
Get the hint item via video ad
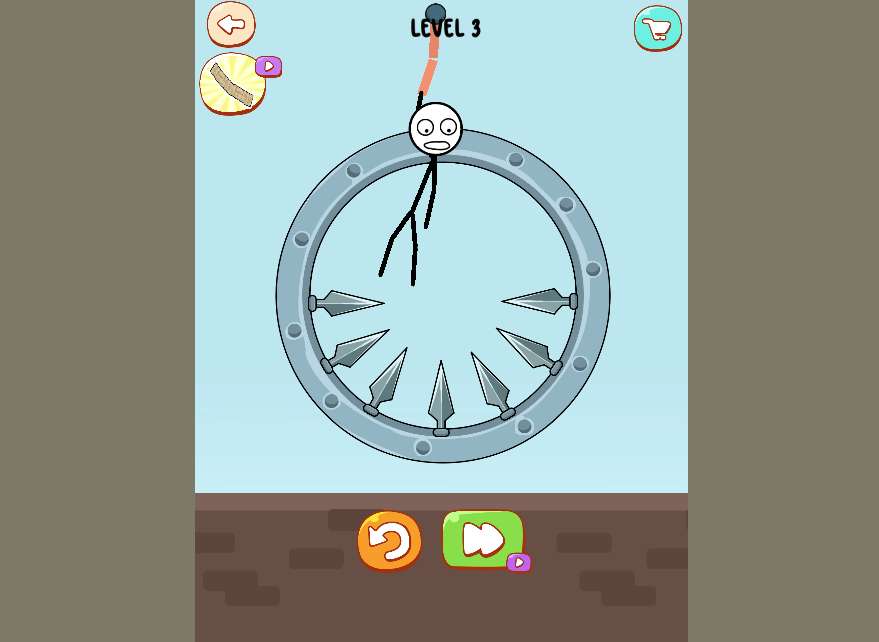tap(234, 83)
